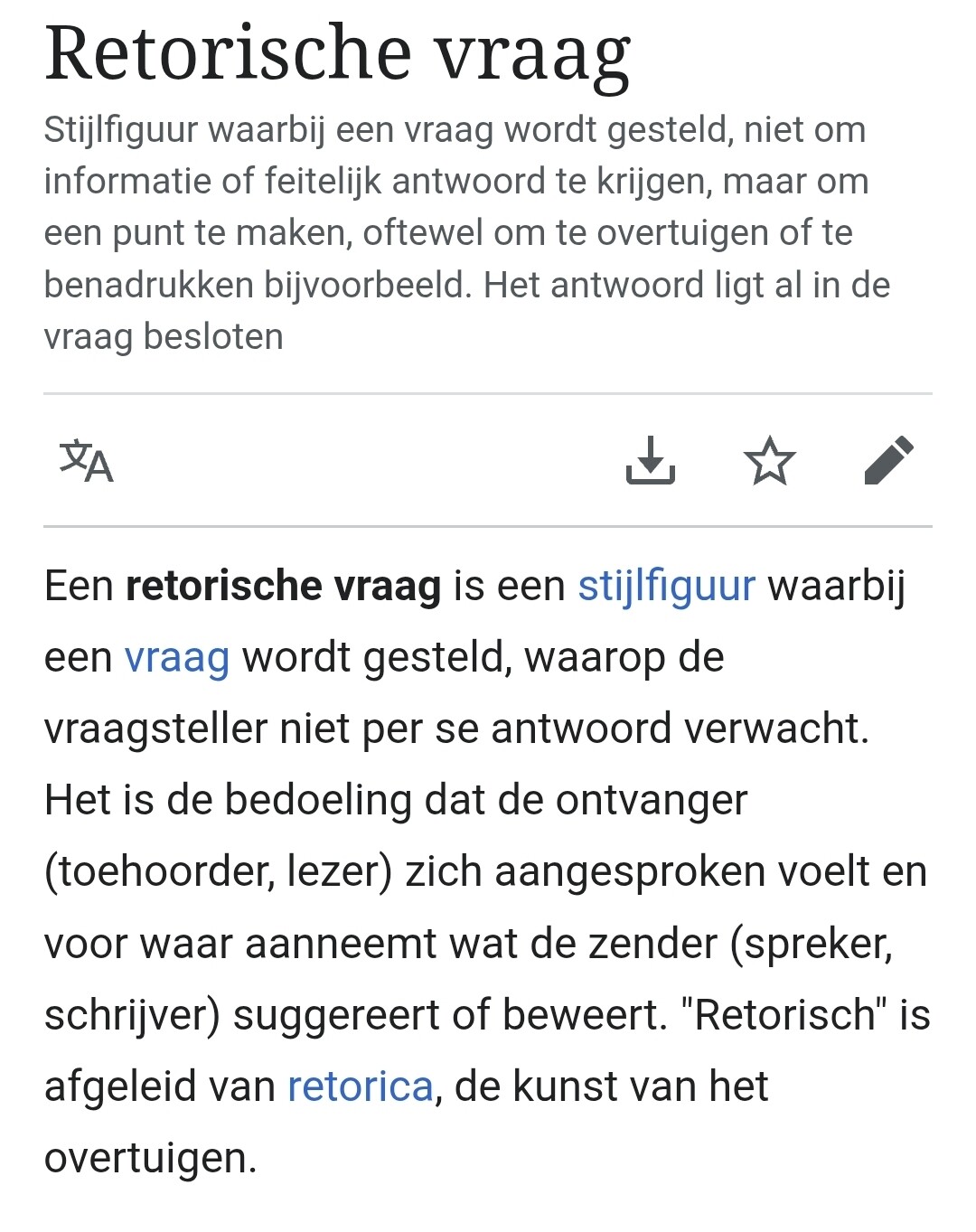This screenshot has height=1232, width=976.
Task: Open the stijlfiguur link
Action: [x=666, y=586]
